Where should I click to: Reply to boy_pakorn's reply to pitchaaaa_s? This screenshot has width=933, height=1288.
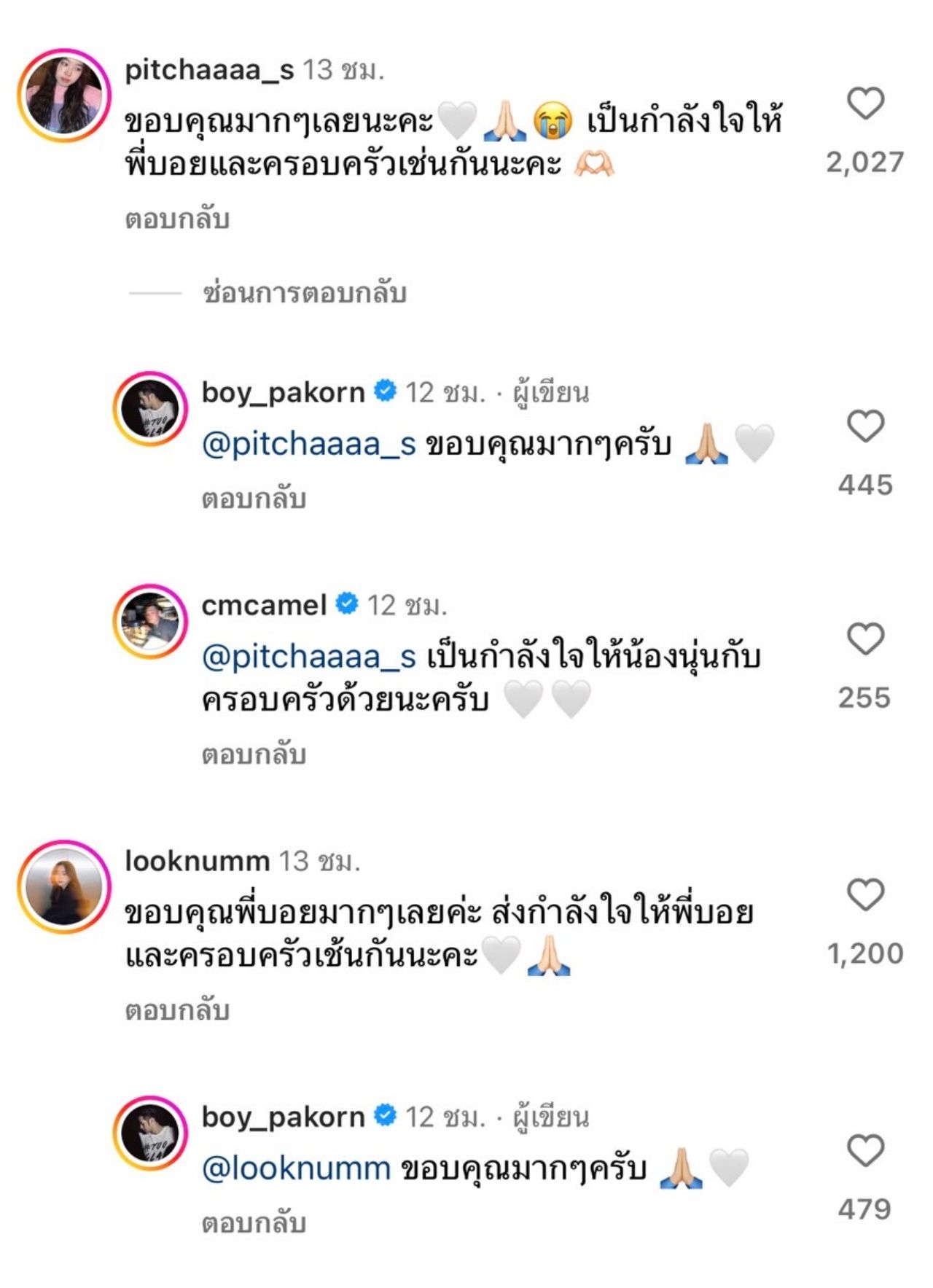click(253, 499)
